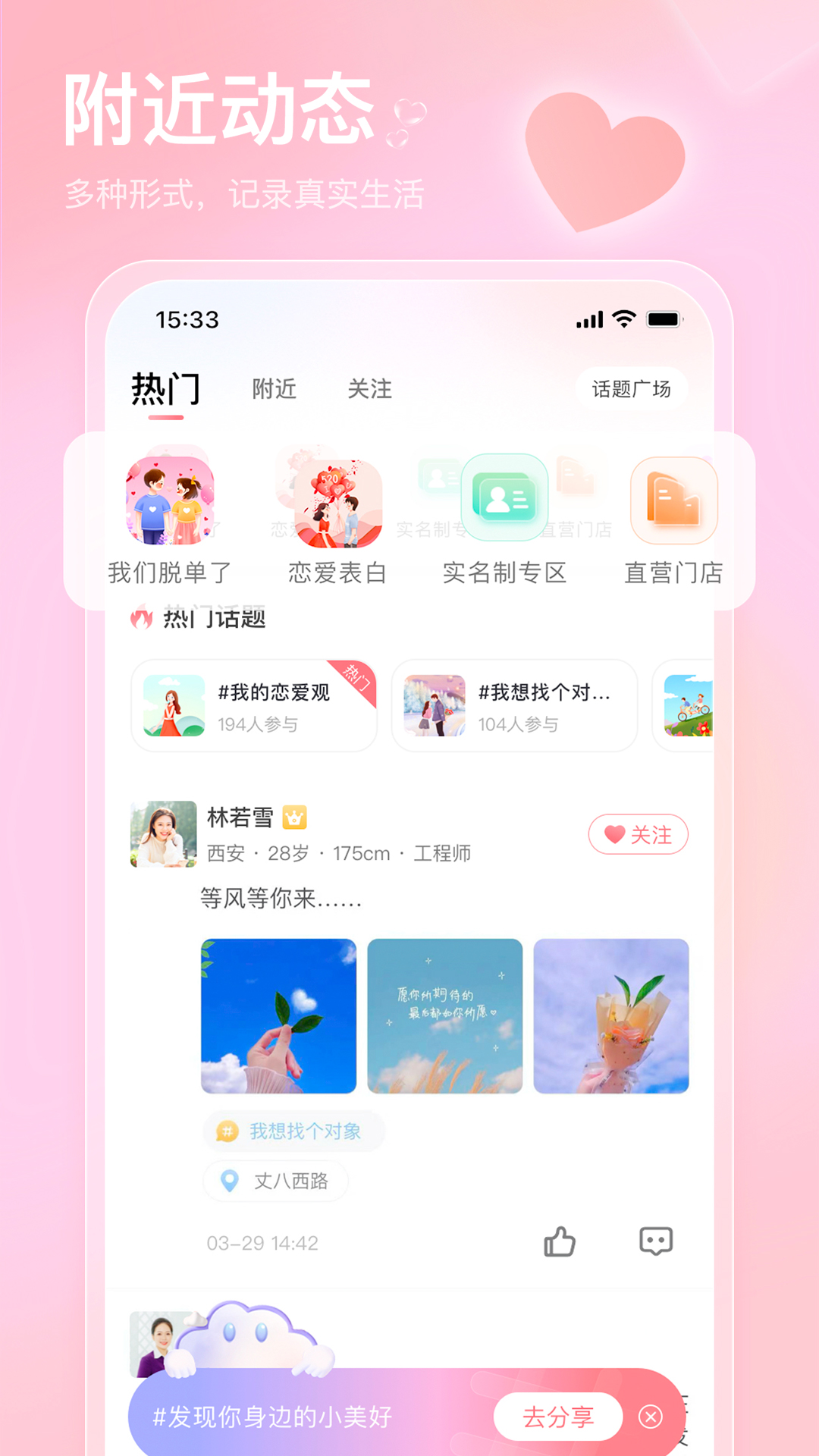Toggle follow on 林若雪 via 关注 button
The height and width of the screenshot is (1456, 819).
click(637, 834)
